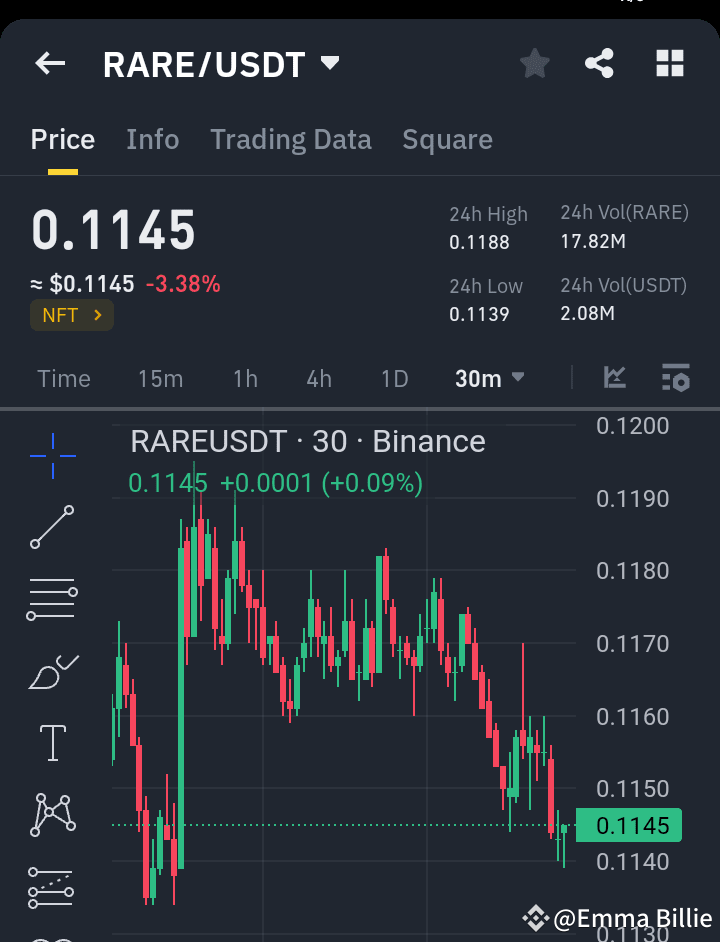720x942 pixels.
Task: Select the forecast dots tool in sidebar
Action: (x=51, y=886)
